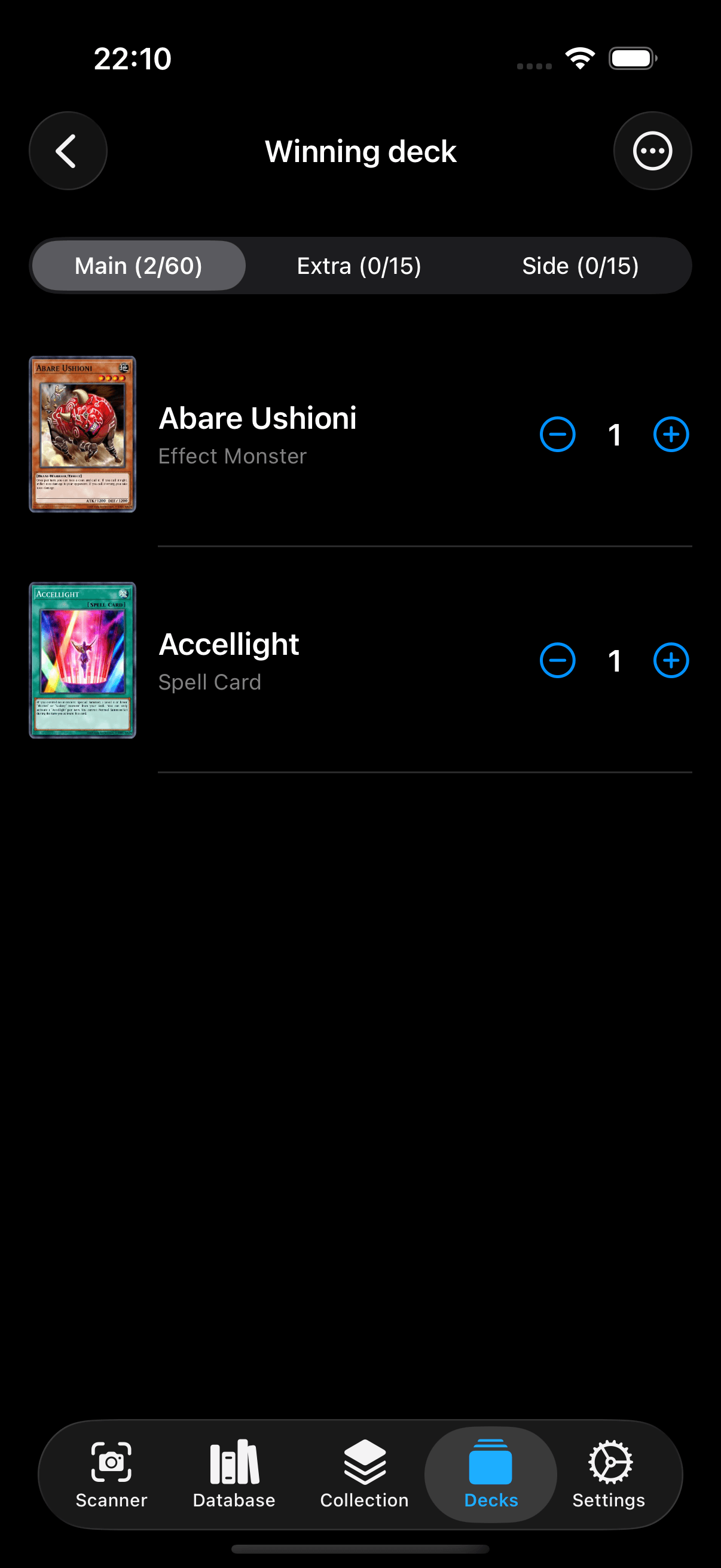Switch to the Database tab
This screenshot has height=1568, width=721.
pos(234,1474)
